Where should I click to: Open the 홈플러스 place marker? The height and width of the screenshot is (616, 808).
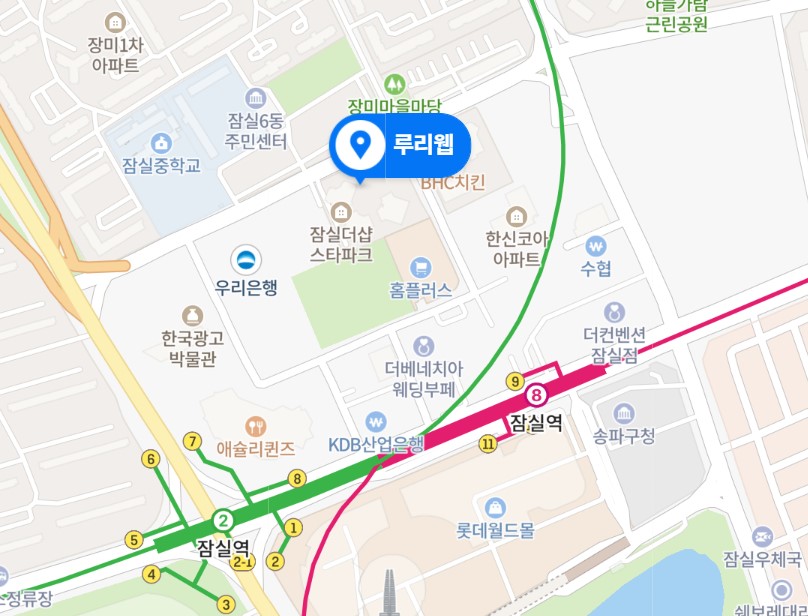click(421, 267)
